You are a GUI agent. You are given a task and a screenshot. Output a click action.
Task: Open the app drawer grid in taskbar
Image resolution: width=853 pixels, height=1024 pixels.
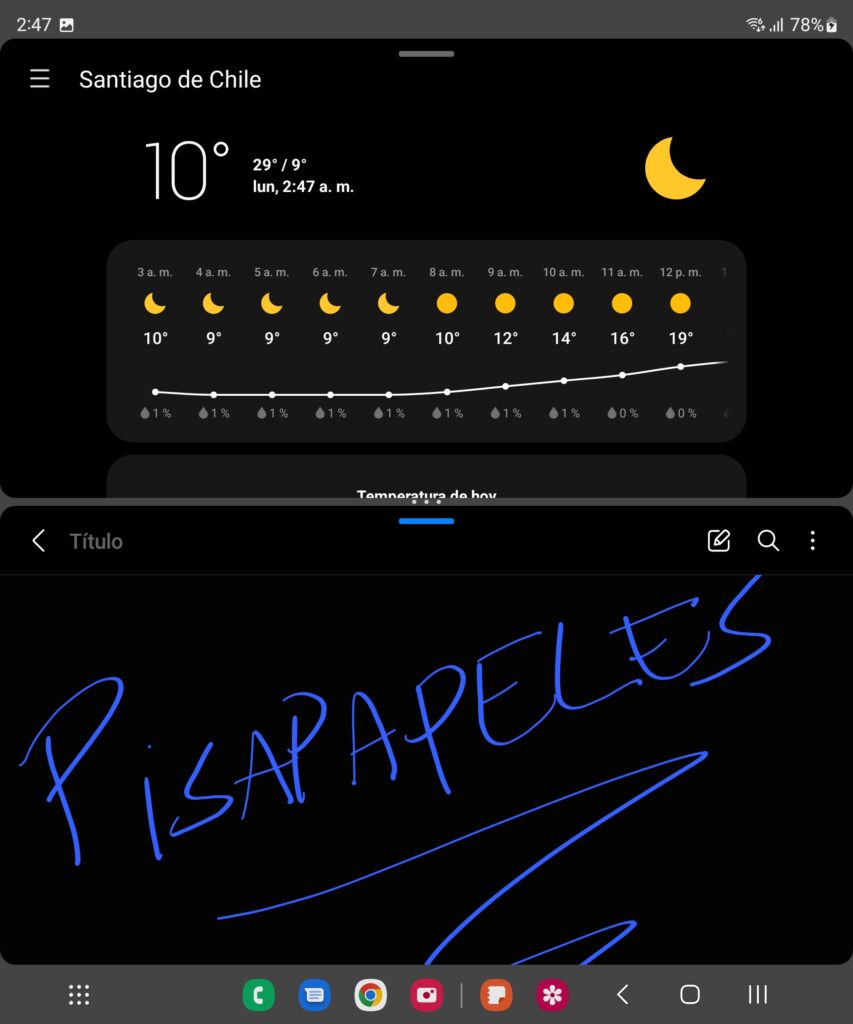pyautogui.click(x=79, y=994)
